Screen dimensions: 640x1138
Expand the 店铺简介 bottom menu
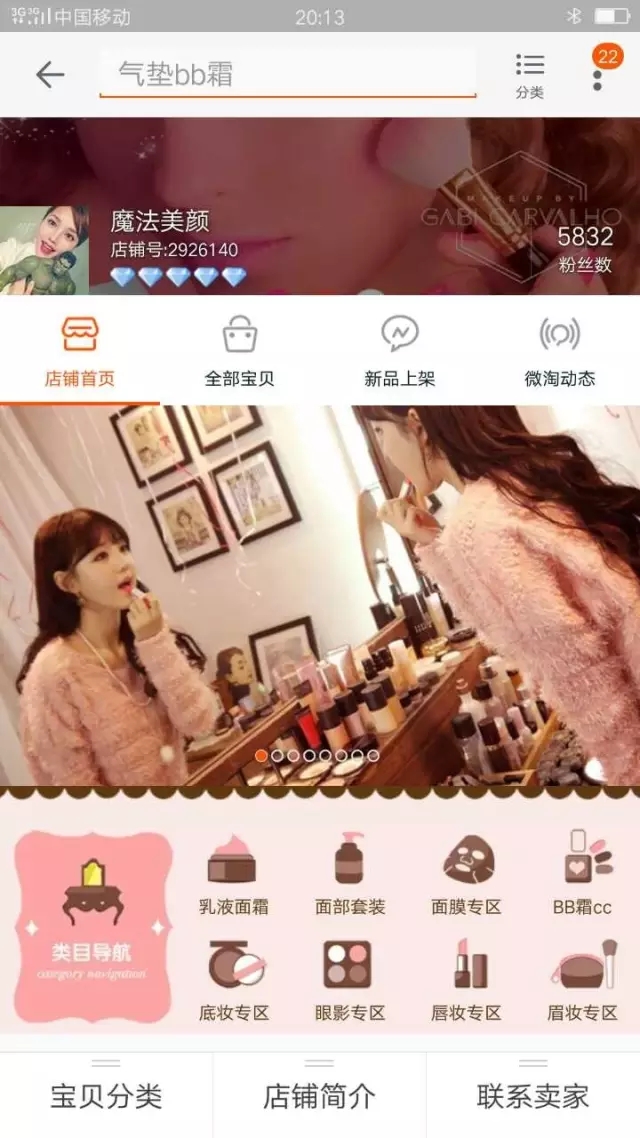[320, 1095]
